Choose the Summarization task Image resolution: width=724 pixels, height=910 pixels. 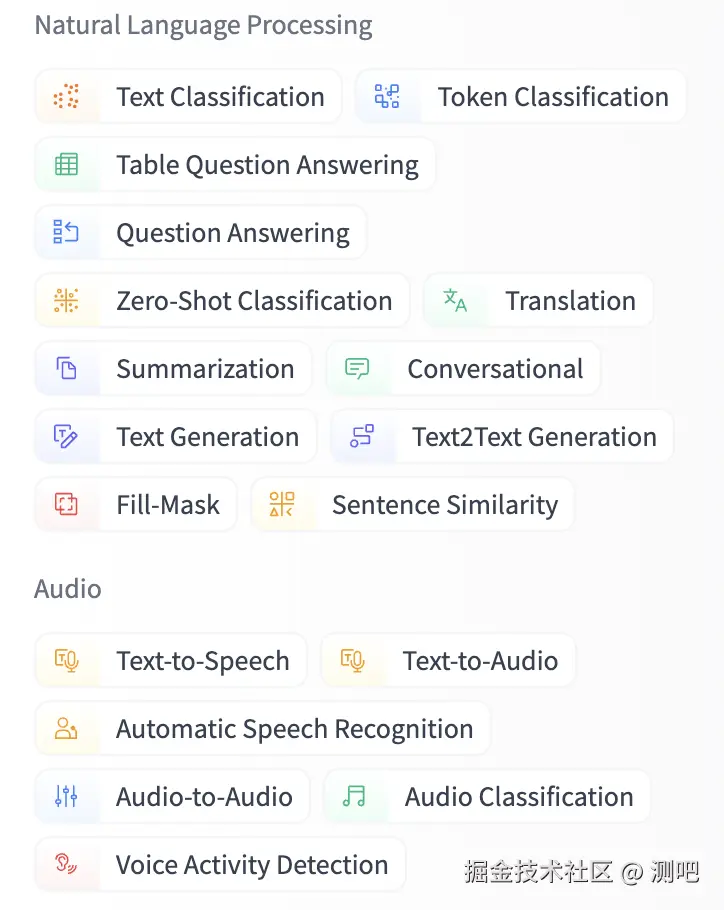[x=173, y=369]
